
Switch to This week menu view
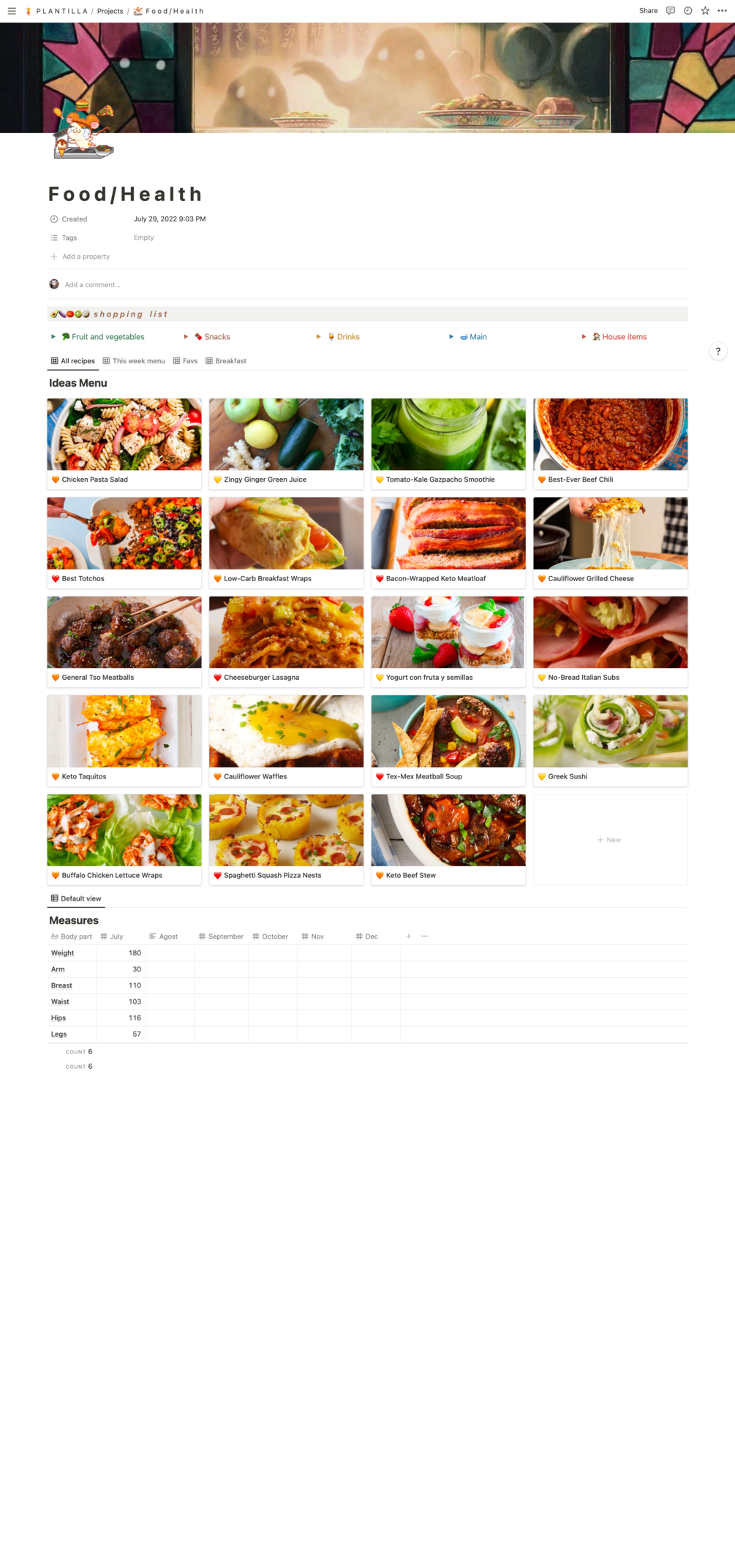click(134, 361)
